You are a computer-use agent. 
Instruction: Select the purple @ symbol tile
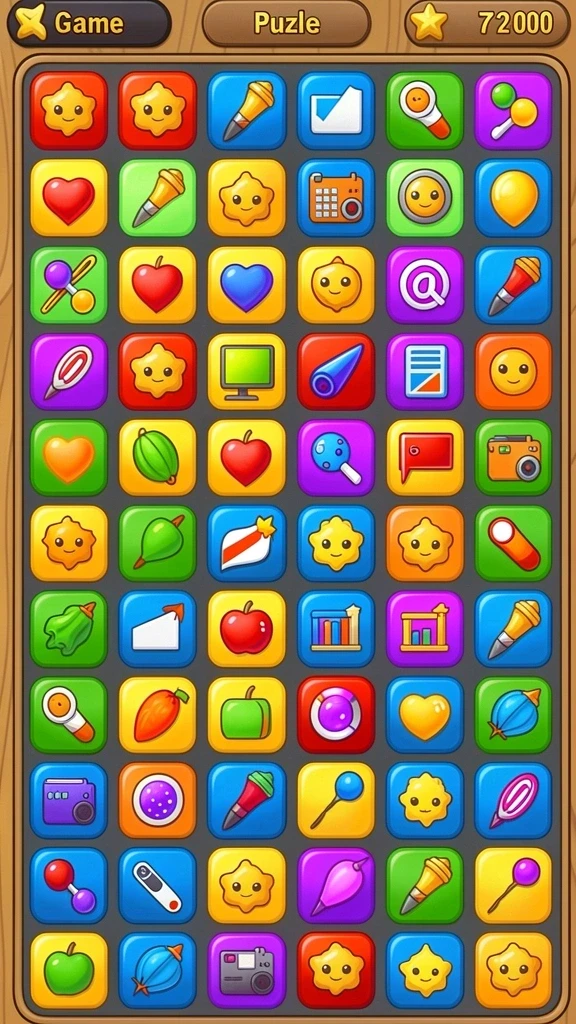424,285
